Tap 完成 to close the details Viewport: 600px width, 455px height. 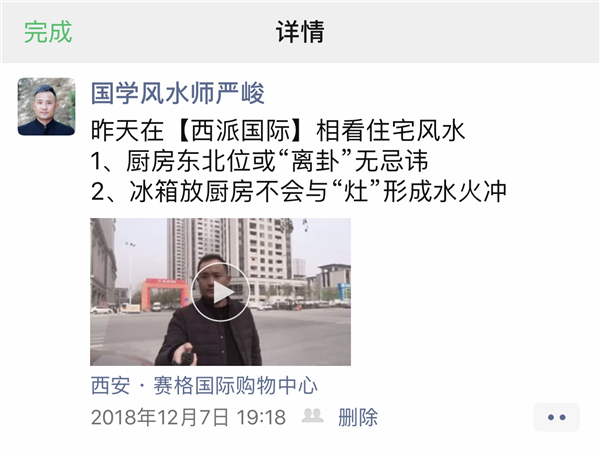tap(48, 32)
